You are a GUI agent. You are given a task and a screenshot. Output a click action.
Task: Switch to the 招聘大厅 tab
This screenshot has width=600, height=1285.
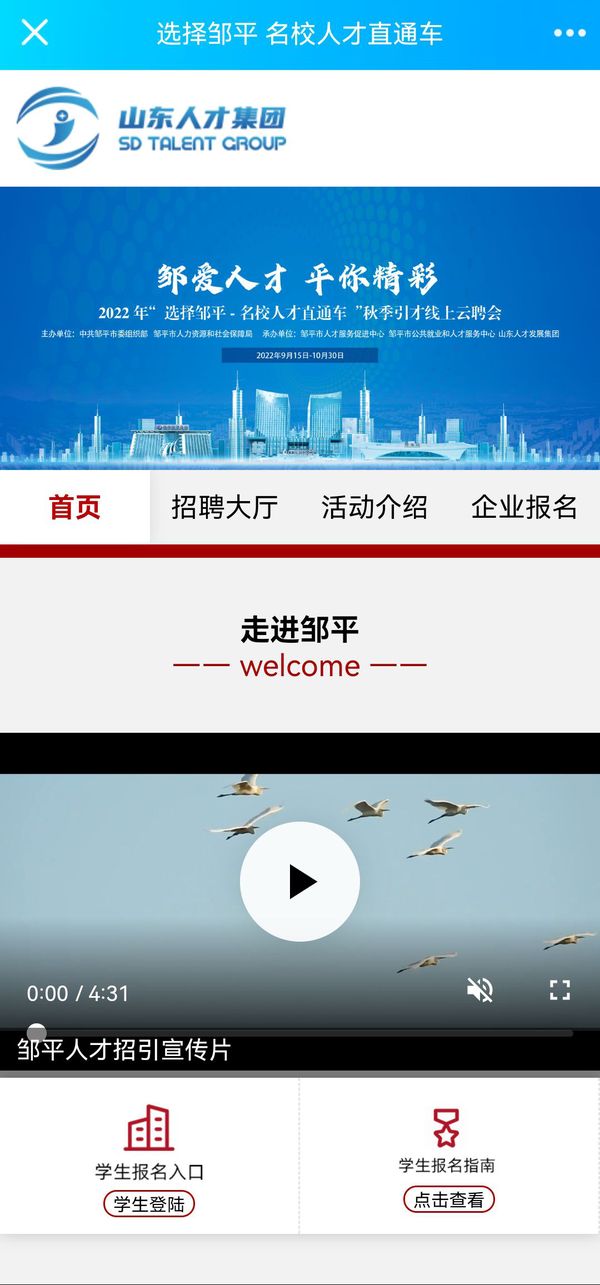coord(224,507)
